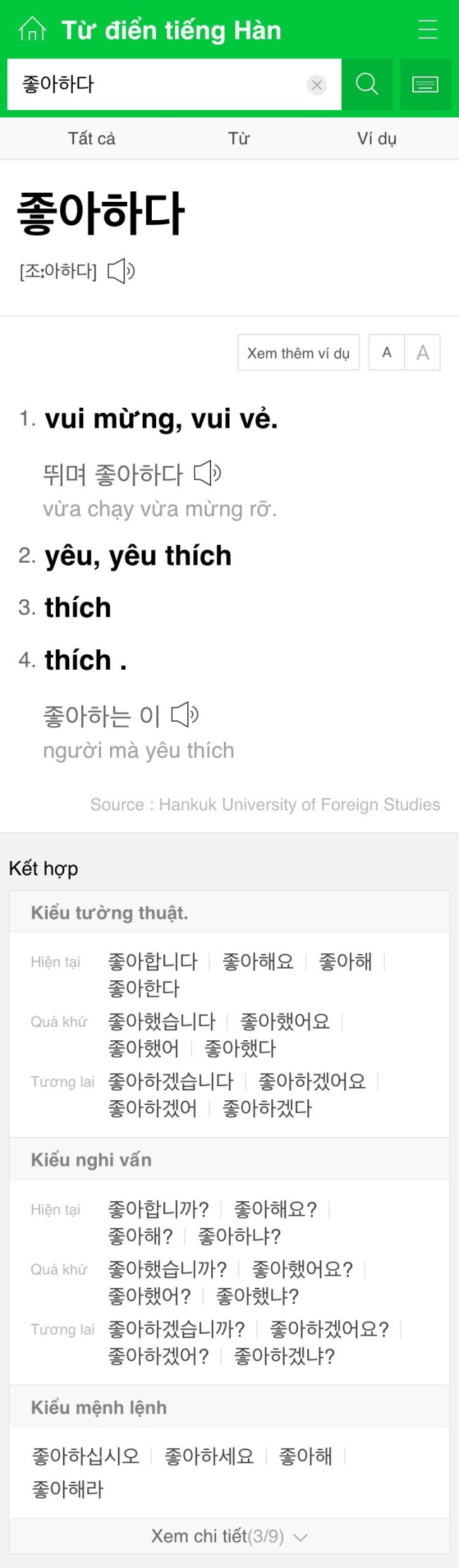This screenshot has width=459, height=1568.
Task: Play audio for 뛰며 좋아하다
Action: (208, 474)
